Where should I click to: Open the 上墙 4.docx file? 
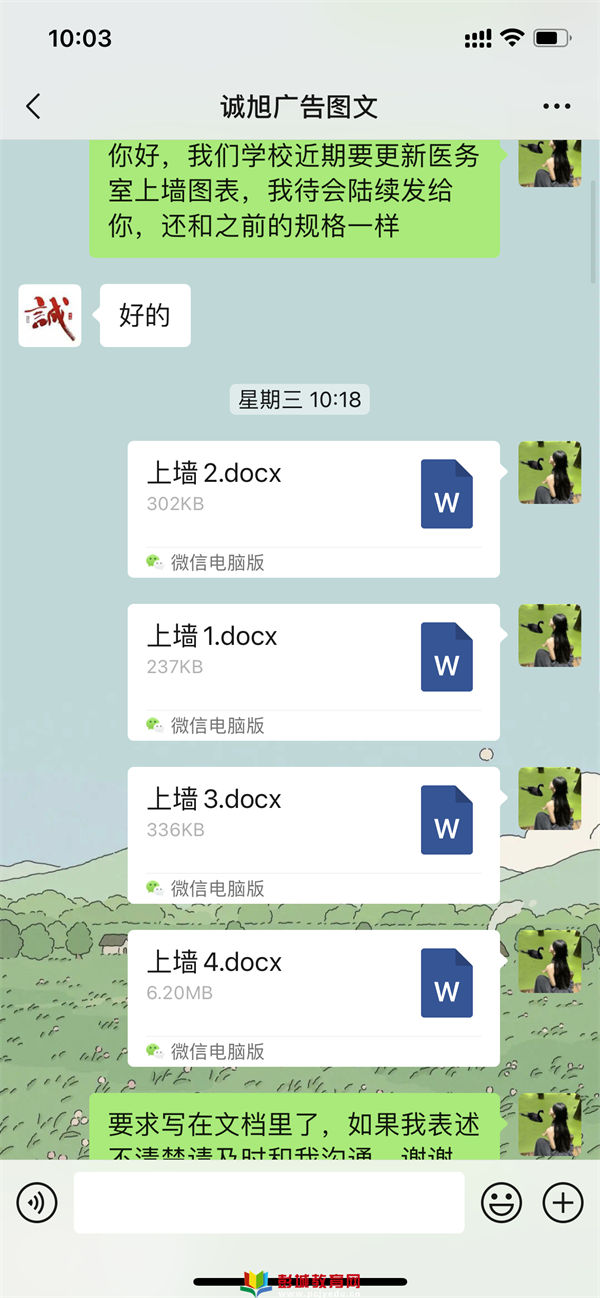(x=313, y=997)
